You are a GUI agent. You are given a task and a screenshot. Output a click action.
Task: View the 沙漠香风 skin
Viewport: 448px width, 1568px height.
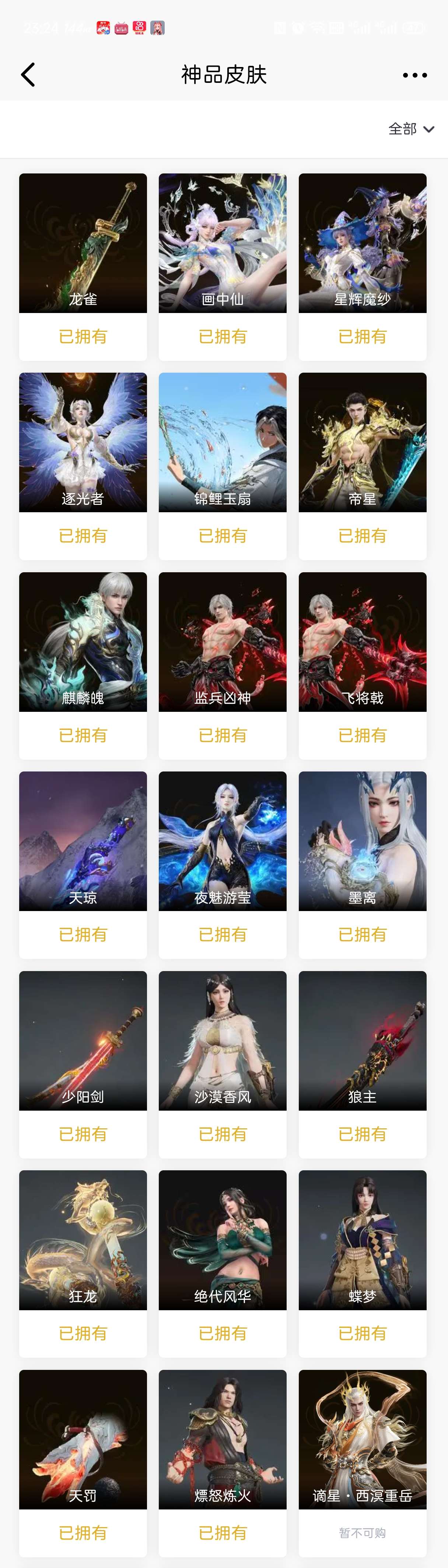[222, 1041]
